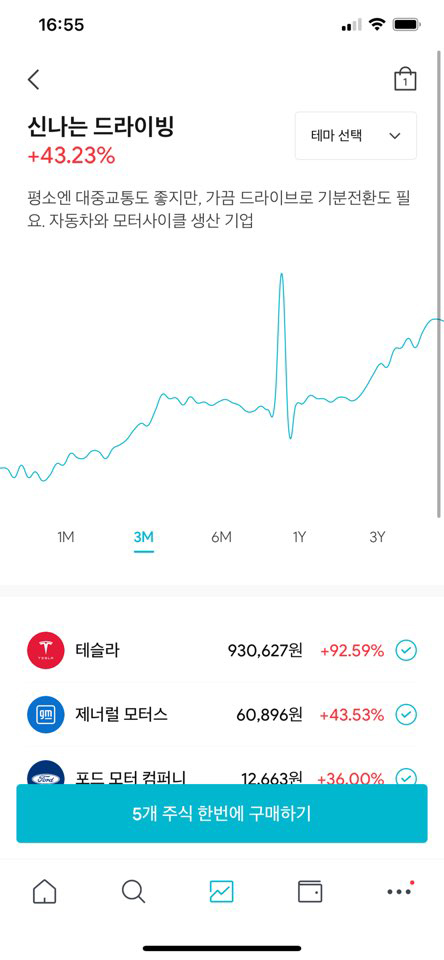Switch chart range to 1M
This screenshot has width=444, height=960.
[66, 537]
